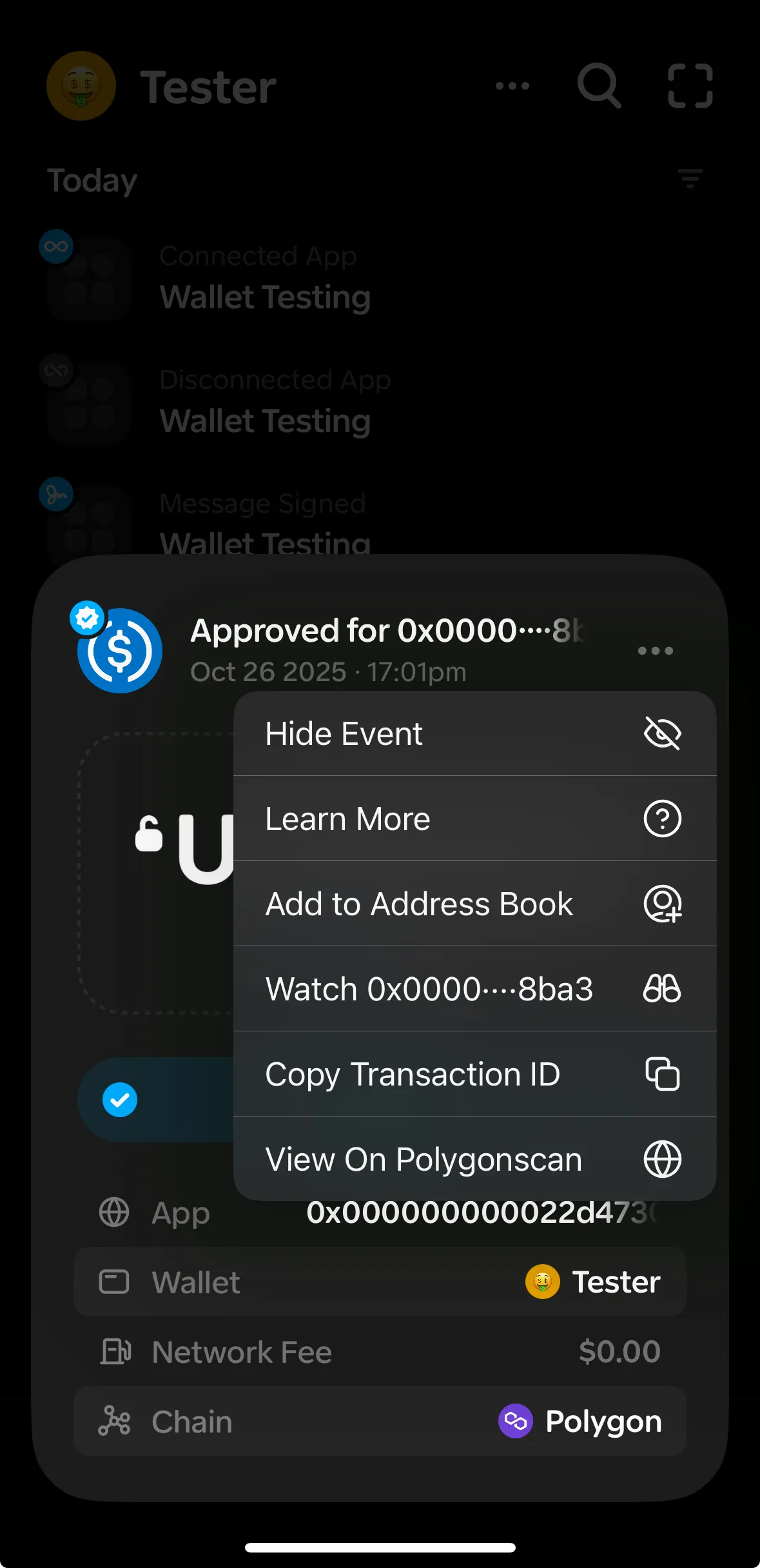Open the Wallet row showing Tester
The width and height of the screenshot is (760, 1568).
pos(380,1282)
